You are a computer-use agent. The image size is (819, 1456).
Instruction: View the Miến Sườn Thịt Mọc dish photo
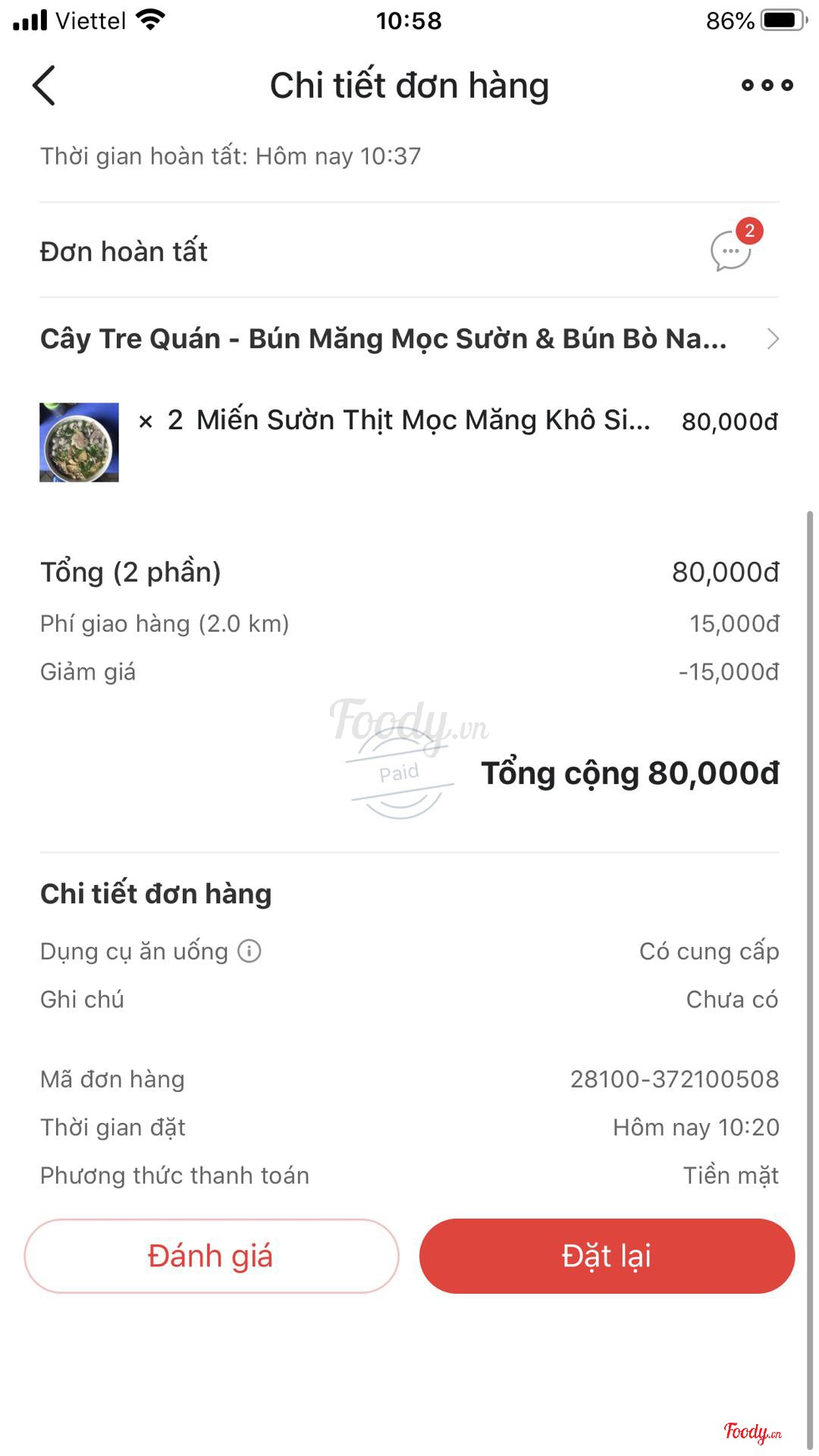coord(79,442)
